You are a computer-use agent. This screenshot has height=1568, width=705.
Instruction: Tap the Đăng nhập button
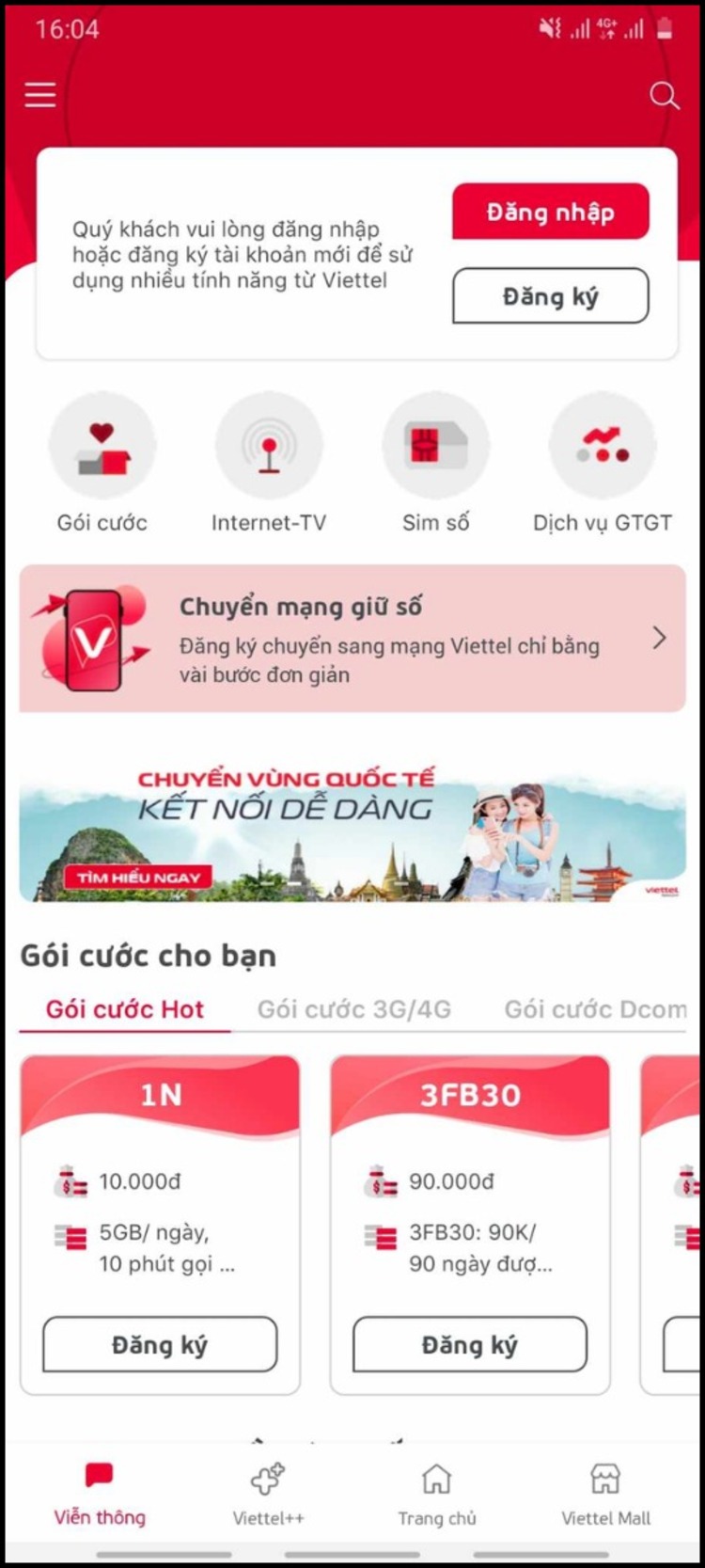[550, 212]
